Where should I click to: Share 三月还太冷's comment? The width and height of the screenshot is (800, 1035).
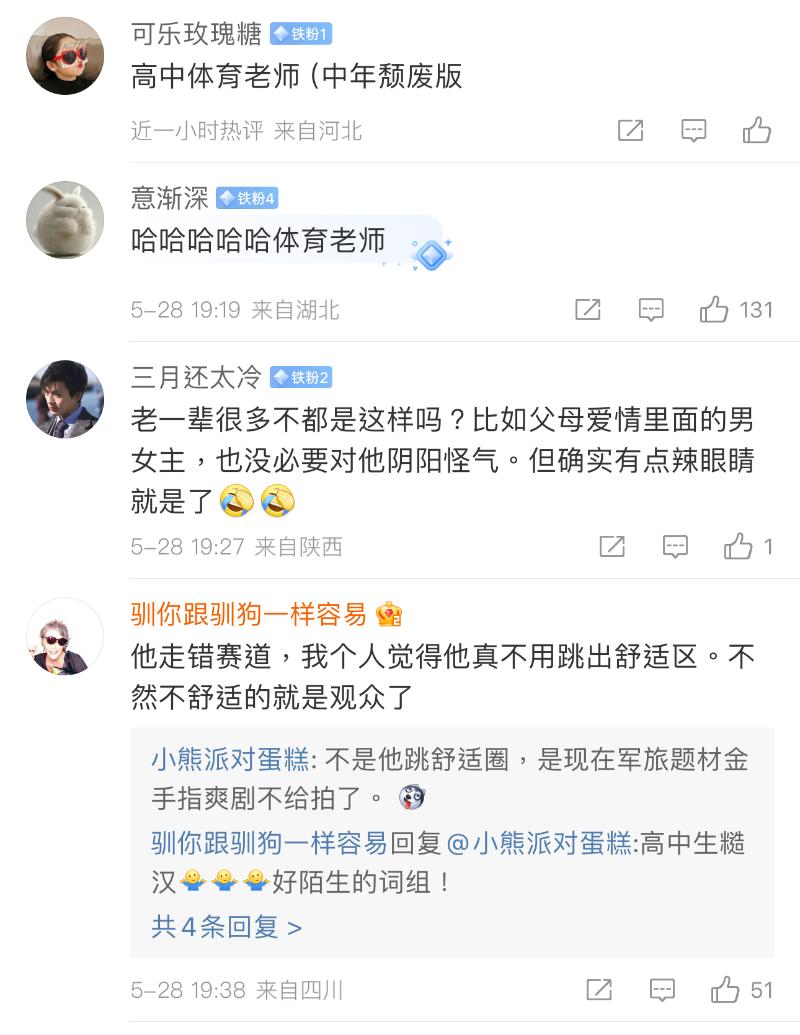(612, 546)
